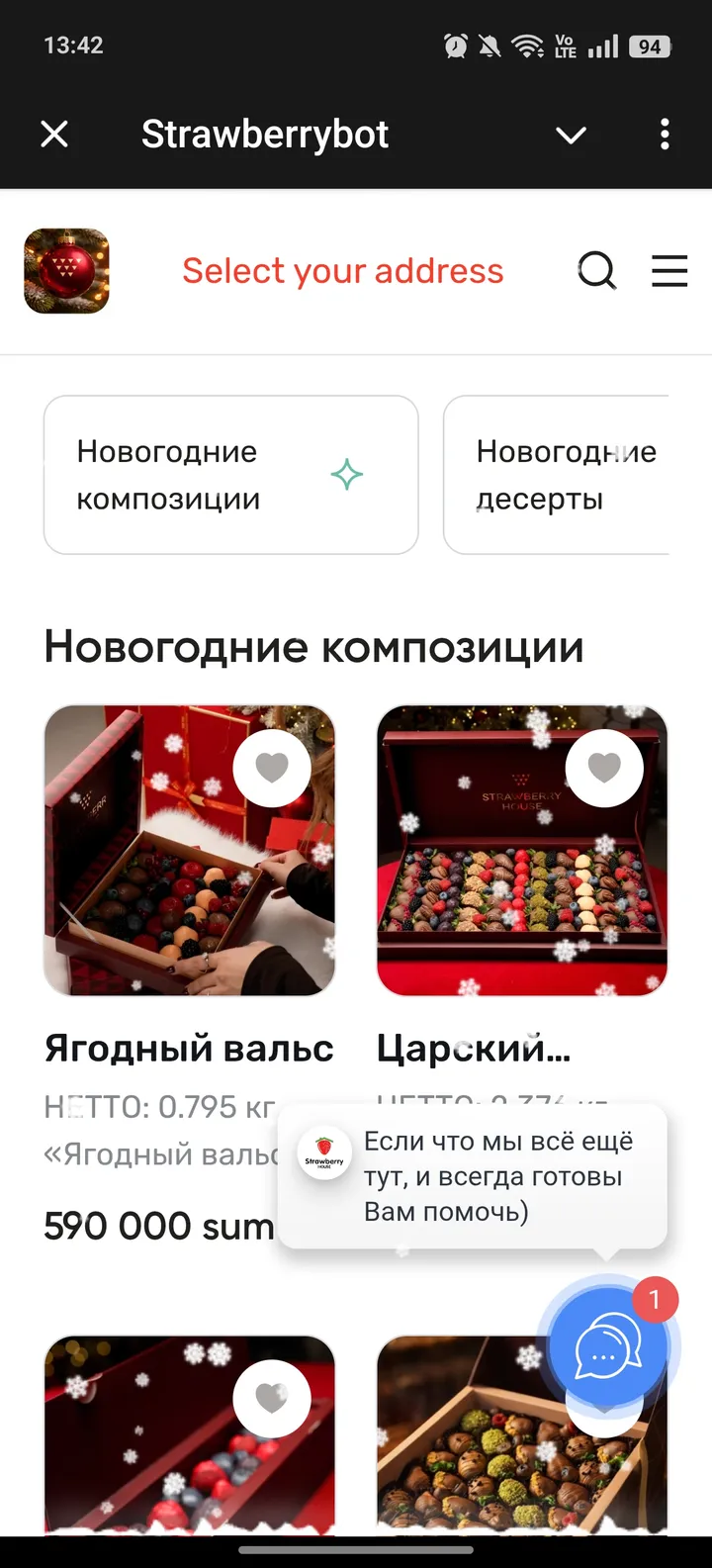The height and width of the screenshot is (1568, 712).
Task: Open the Царский product photo thumbnail
Action: [522, 850]
